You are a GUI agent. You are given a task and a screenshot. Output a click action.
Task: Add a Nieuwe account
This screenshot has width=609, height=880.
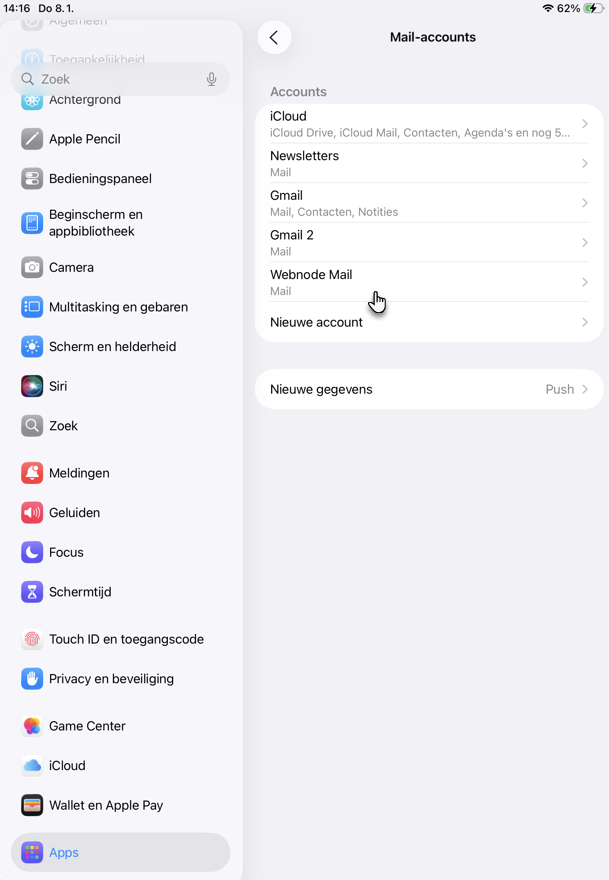pos(429,322)
